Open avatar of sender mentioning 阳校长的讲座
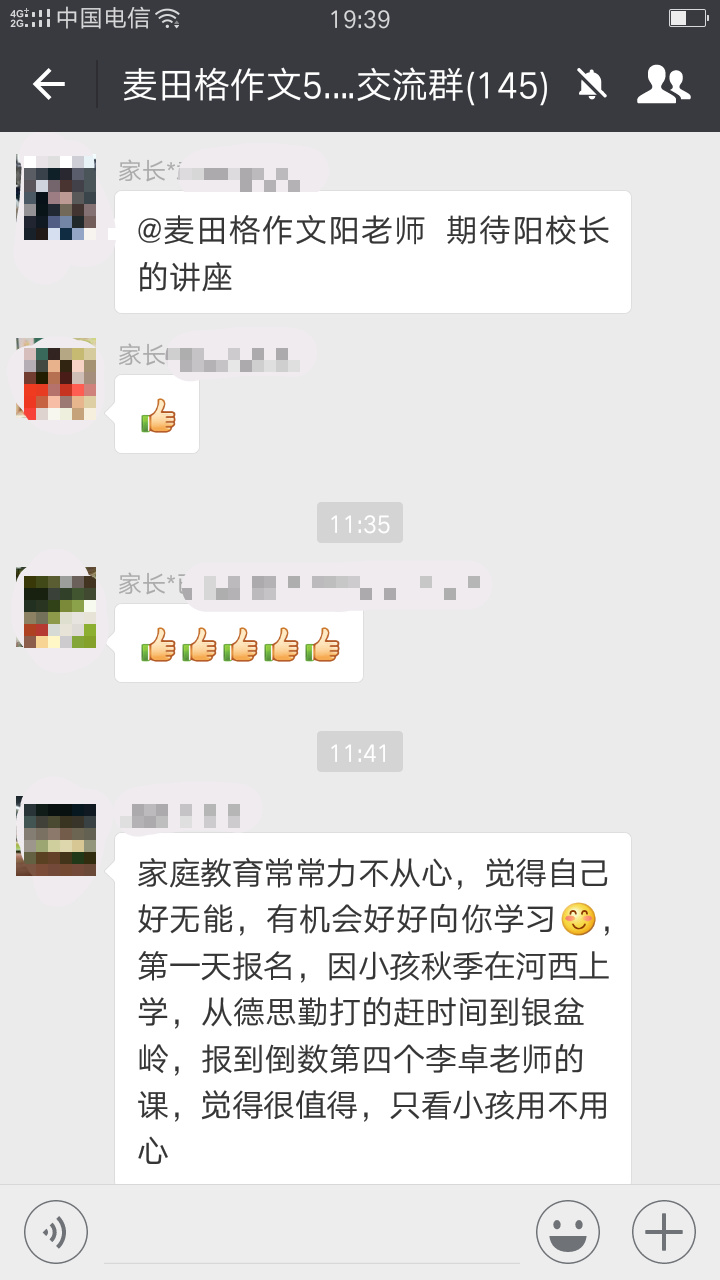This screenshot has height=1280, width=720. coord(56,197)
